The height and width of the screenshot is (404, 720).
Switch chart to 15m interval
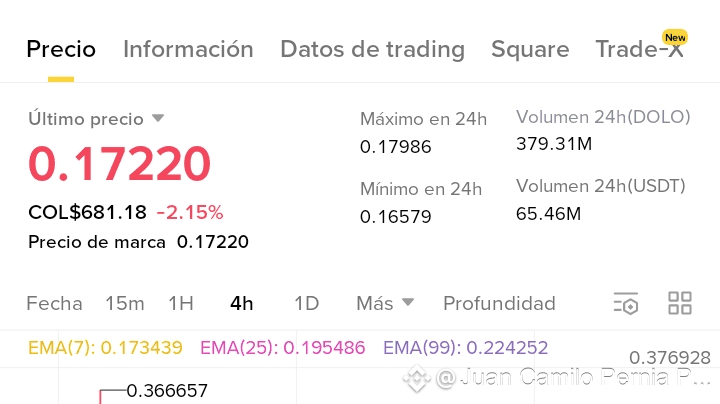[125, 303]
